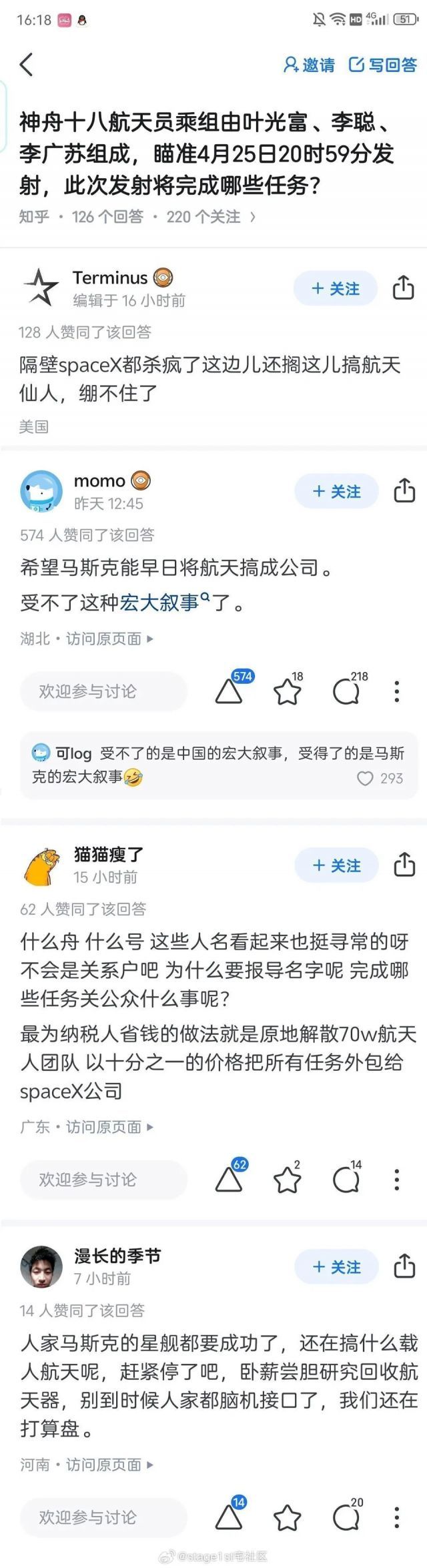View the 20 comments on 漫长的季节's answer
This screenshot has width=427, height=1568.
coord(346,1518)
